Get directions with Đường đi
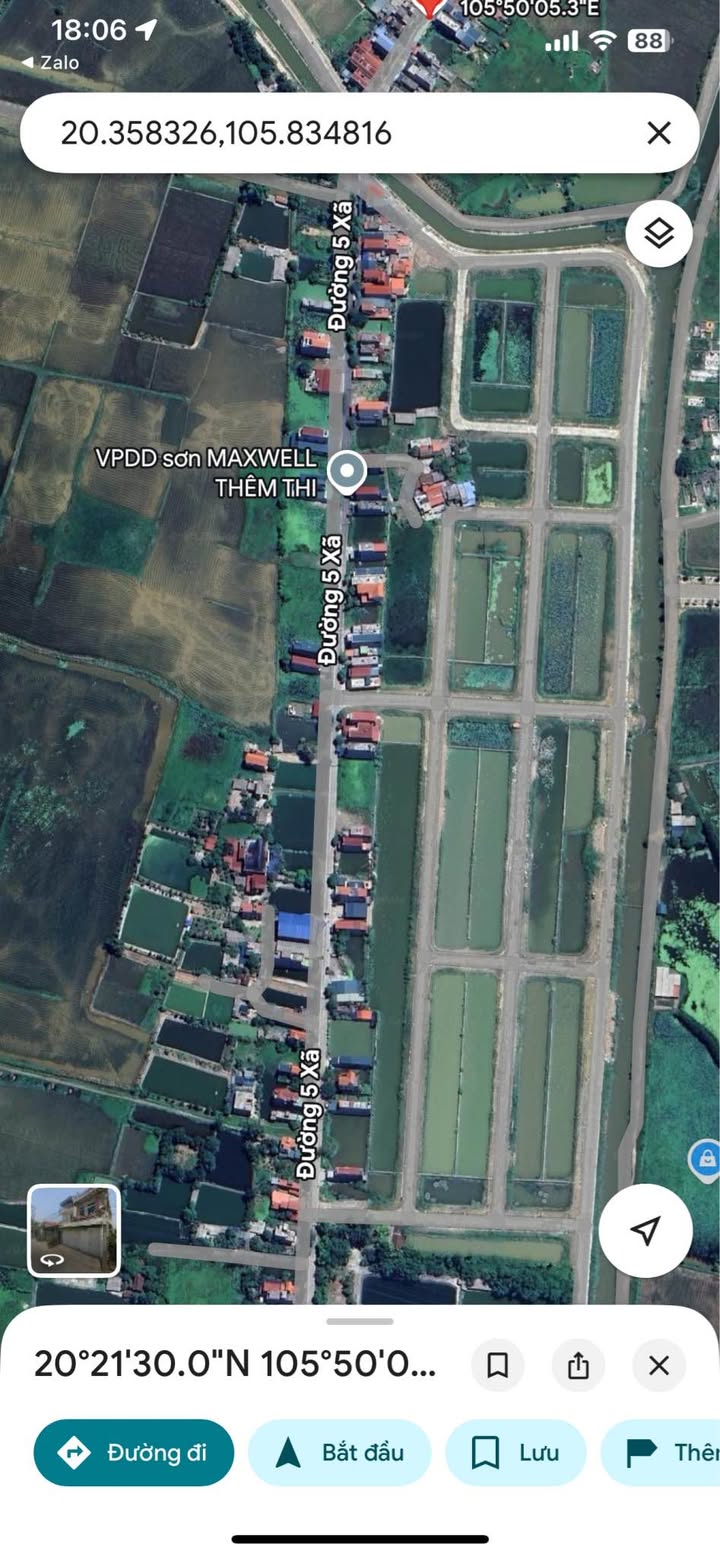Viewport: 720px width, 1557px height. (x=134, y=1453)
